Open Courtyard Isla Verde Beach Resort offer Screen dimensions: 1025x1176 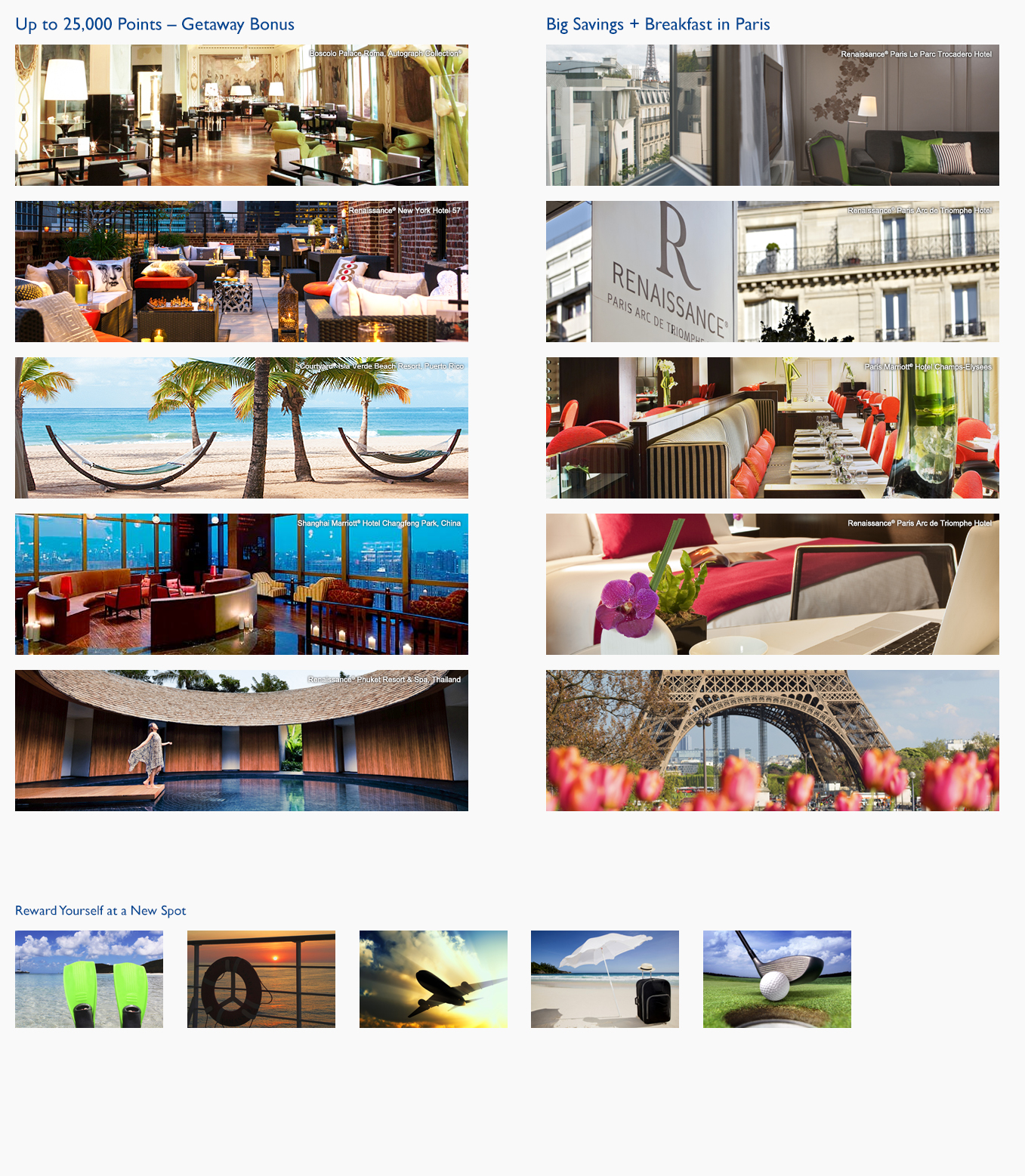point(242,427)
